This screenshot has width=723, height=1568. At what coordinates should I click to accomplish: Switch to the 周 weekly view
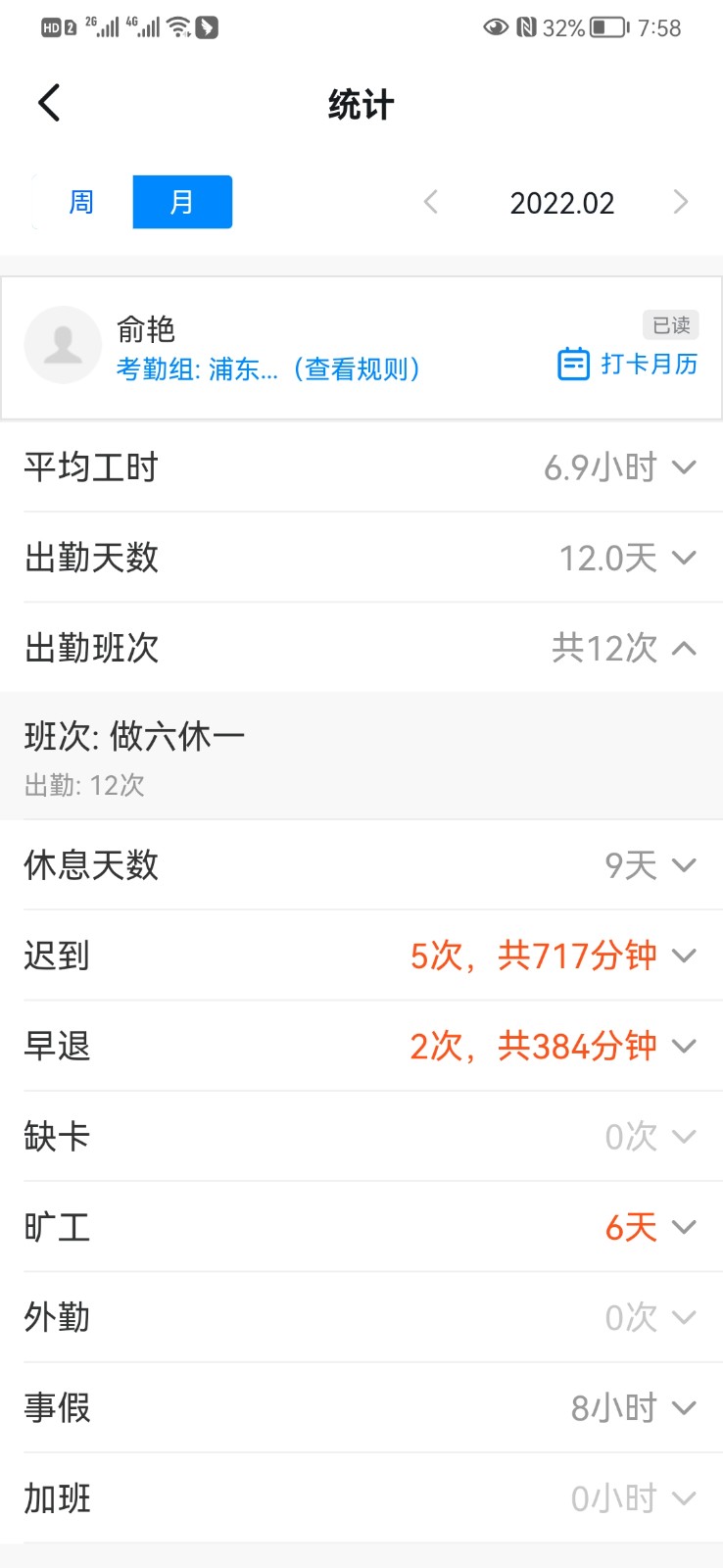click(x=82, y=202)
